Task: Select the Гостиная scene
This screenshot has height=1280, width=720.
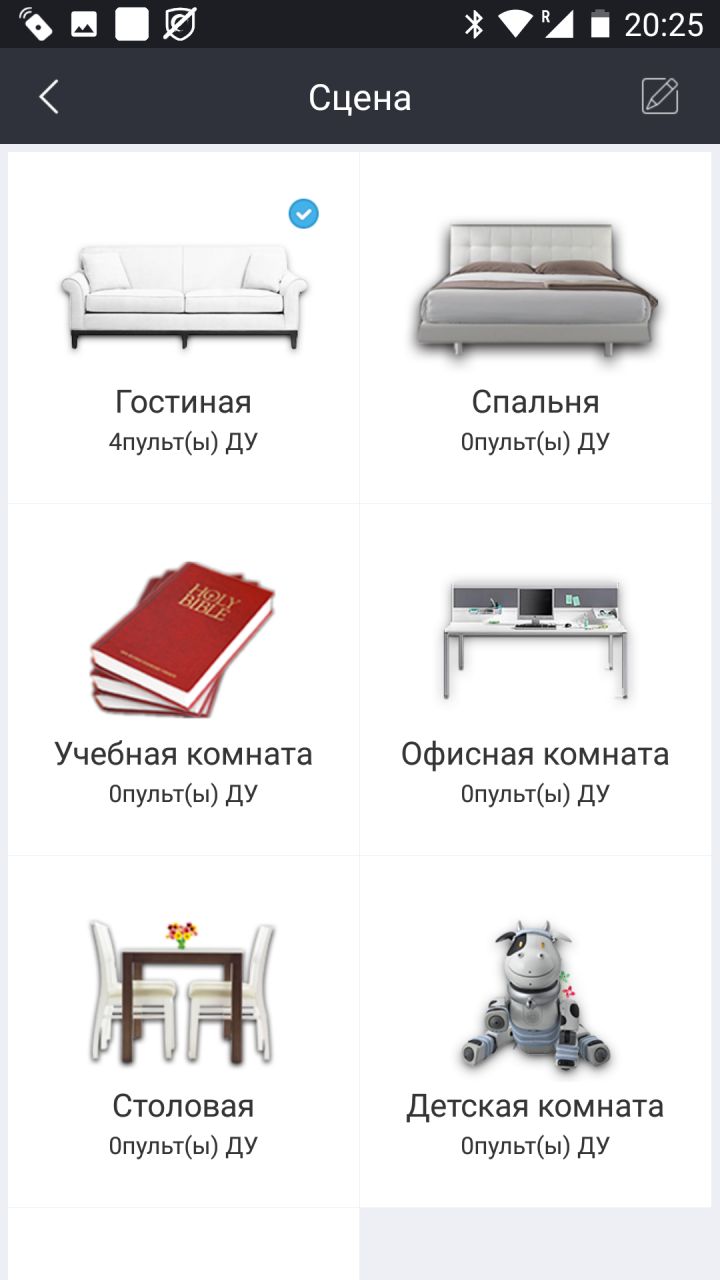Action: [x=183, y=328]
